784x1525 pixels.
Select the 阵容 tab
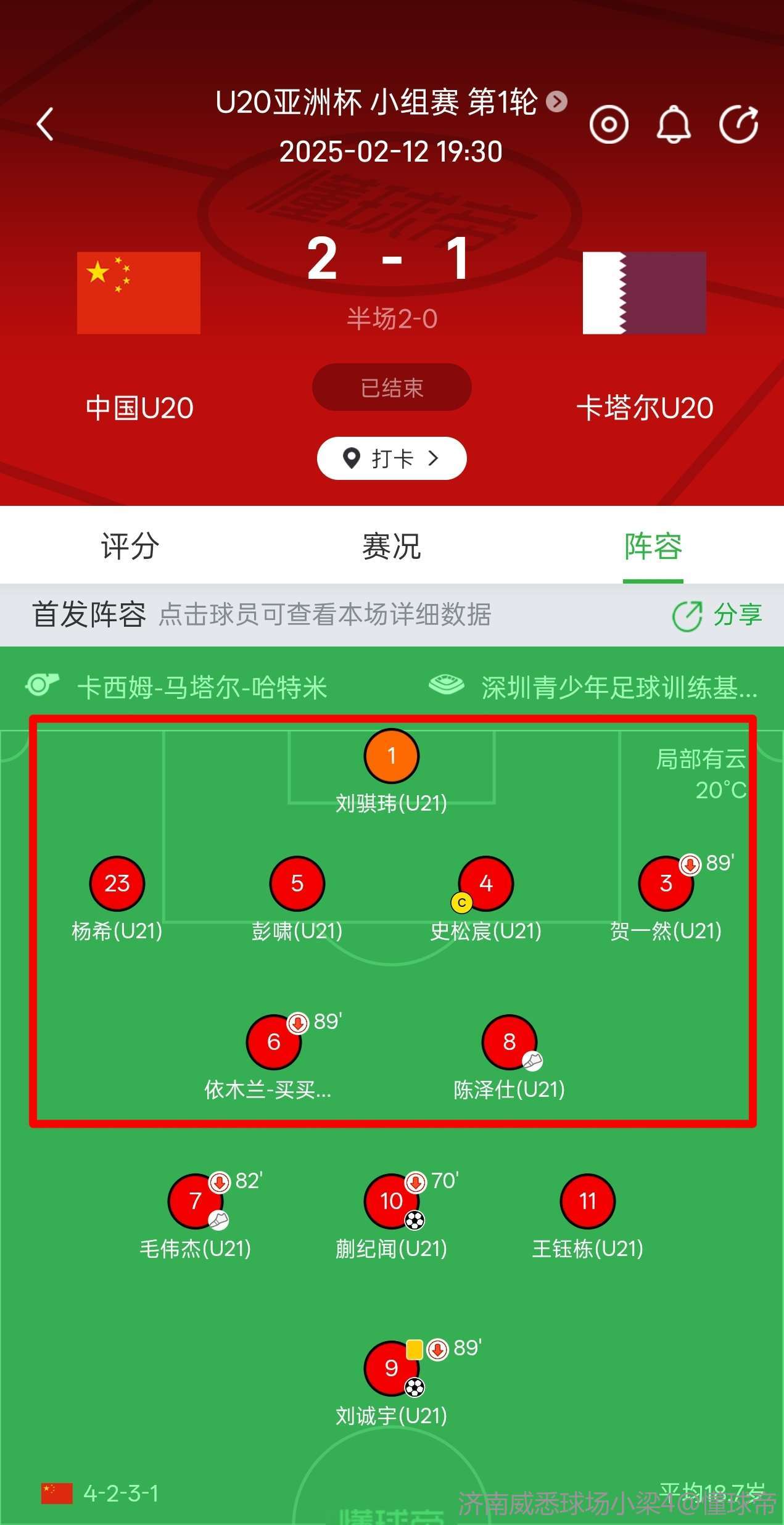pyautogui.click(x=653, y=546)
